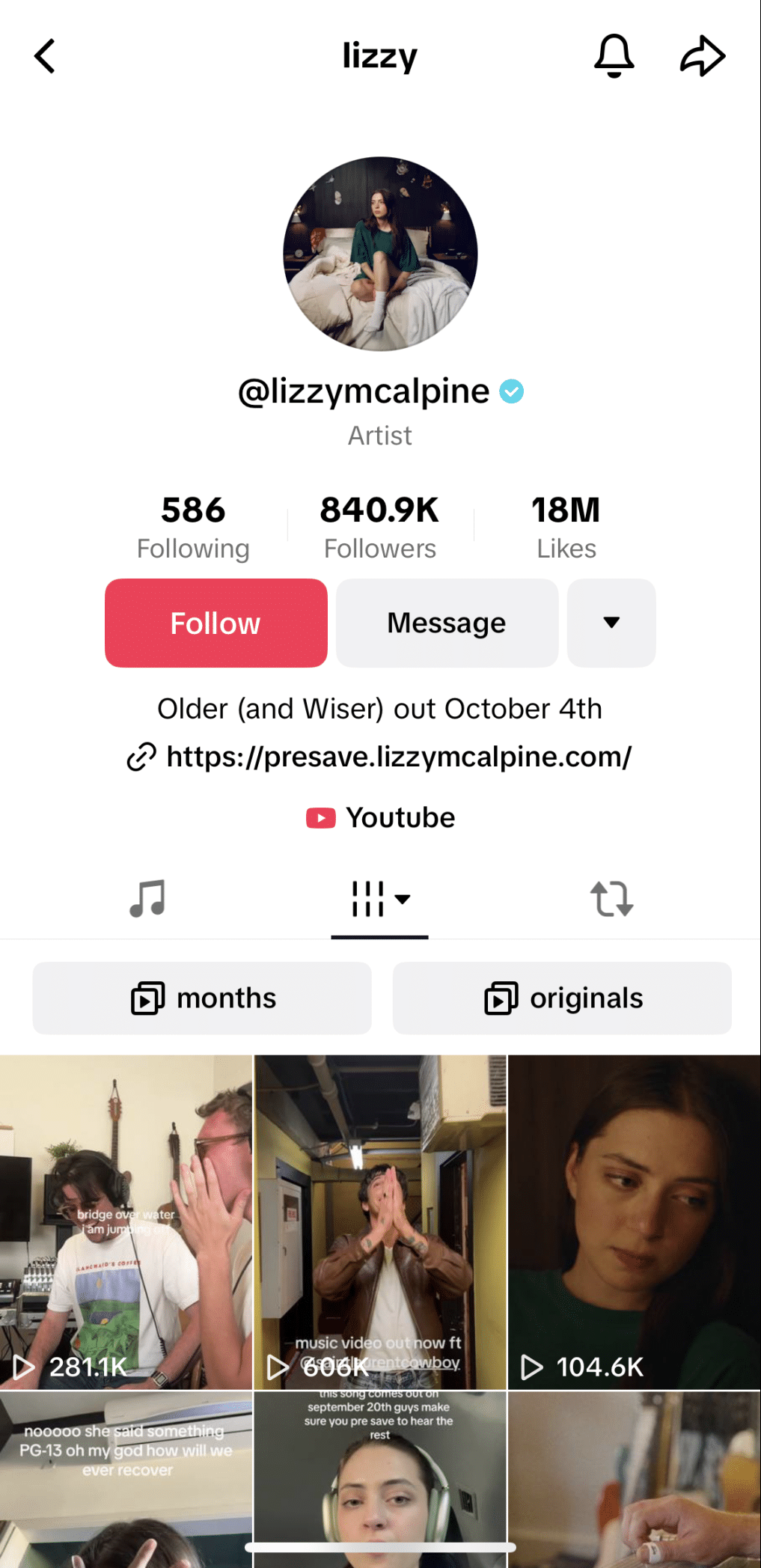Open the notifications bell
Image resolution: width=761 pixels, height=1568 pixels.
tap(614, 56)
